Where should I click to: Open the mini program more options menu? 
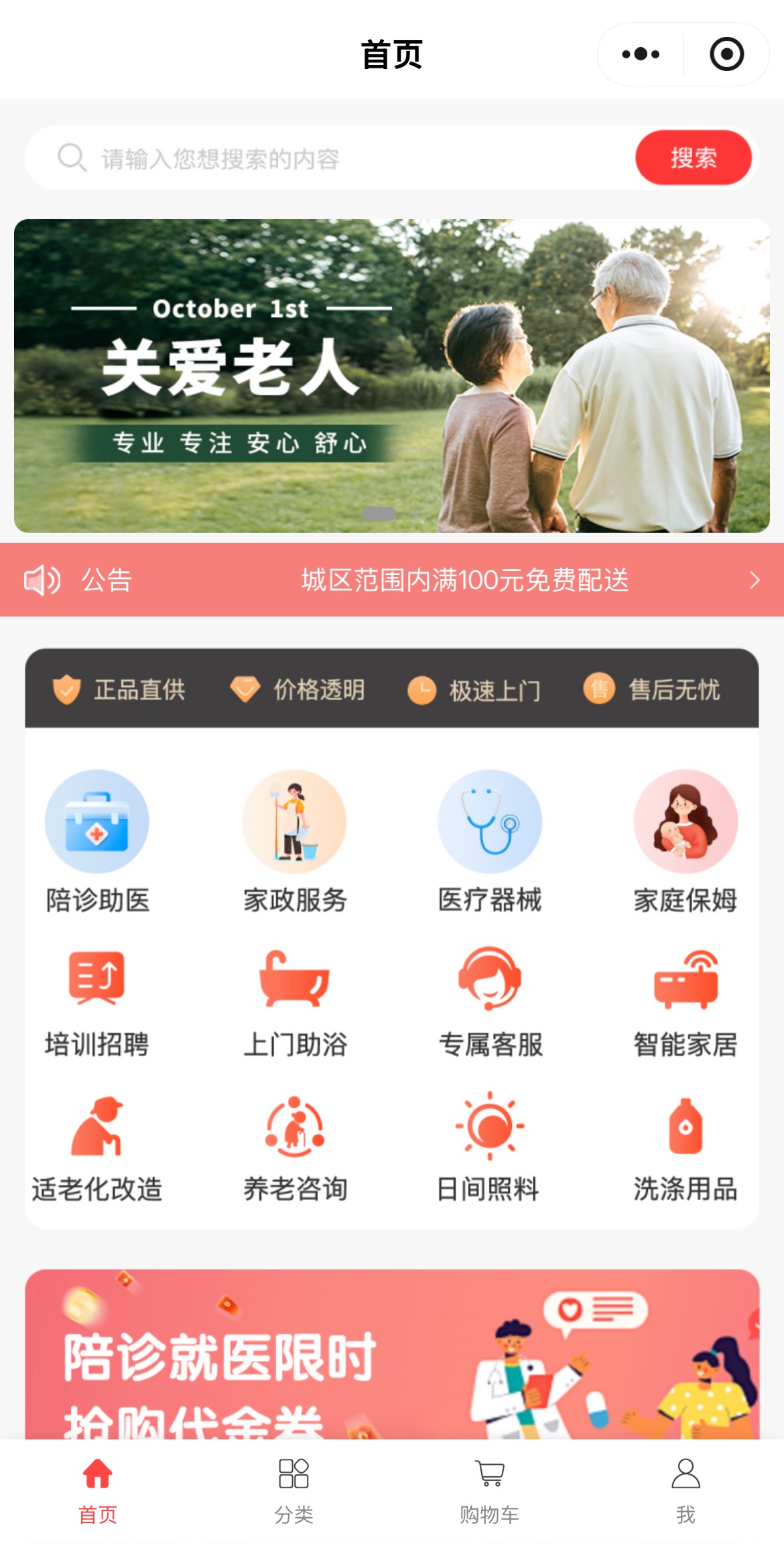641,54
